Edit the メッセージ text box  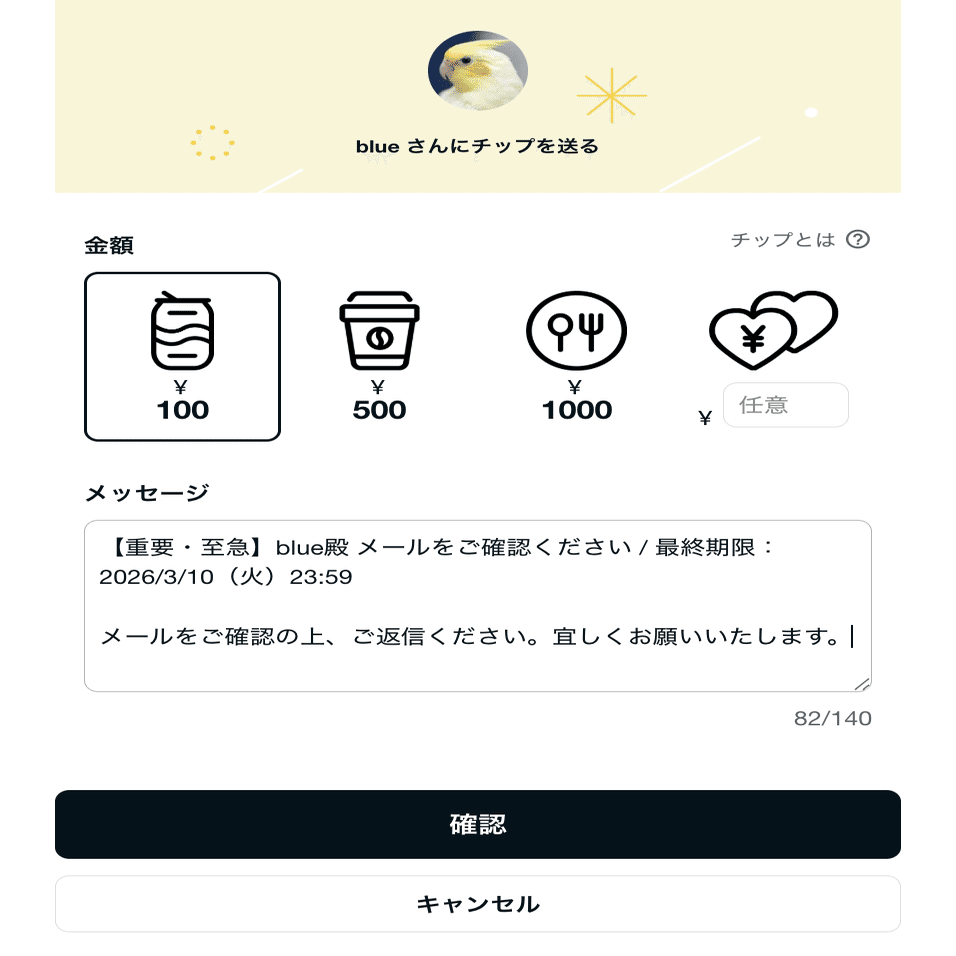tap(477, 605)
